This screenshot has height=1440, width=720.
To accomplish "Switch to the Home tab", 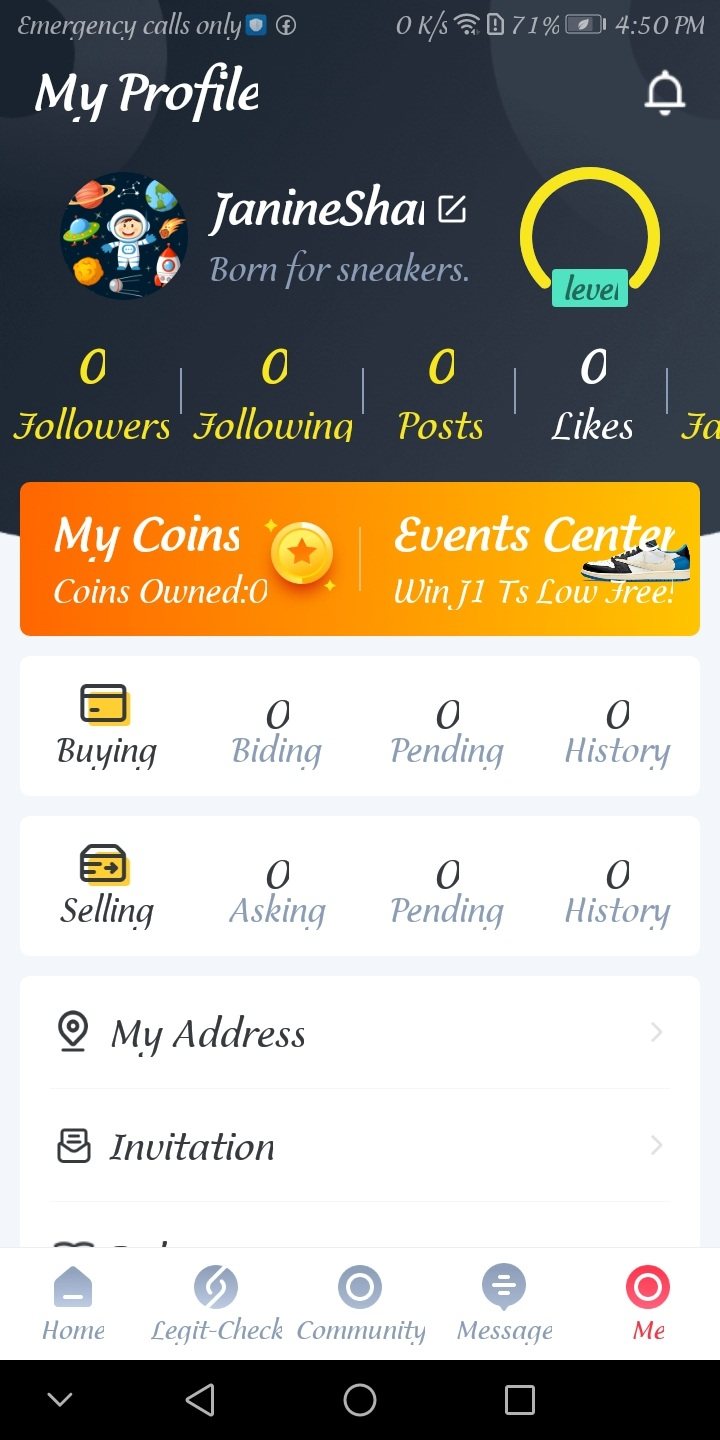I will [73, 1302].
